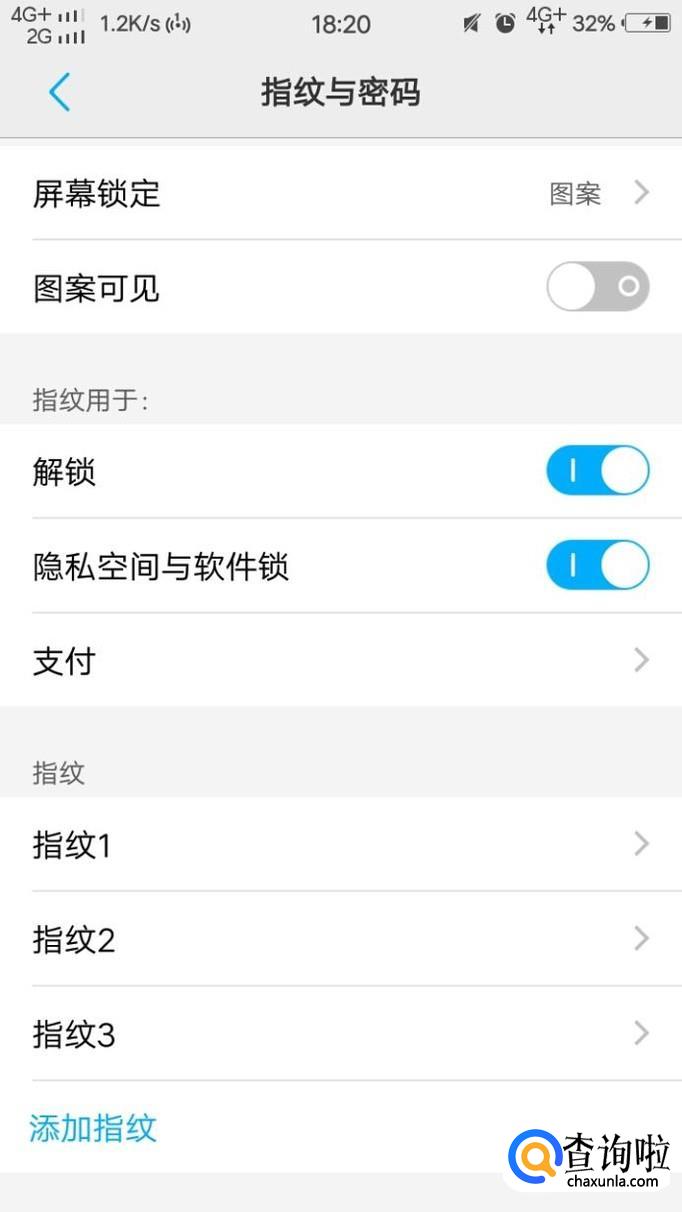
Task: Toggle off 隐私空间与软件锁 fingerprint use
Action: click(598, 566)
